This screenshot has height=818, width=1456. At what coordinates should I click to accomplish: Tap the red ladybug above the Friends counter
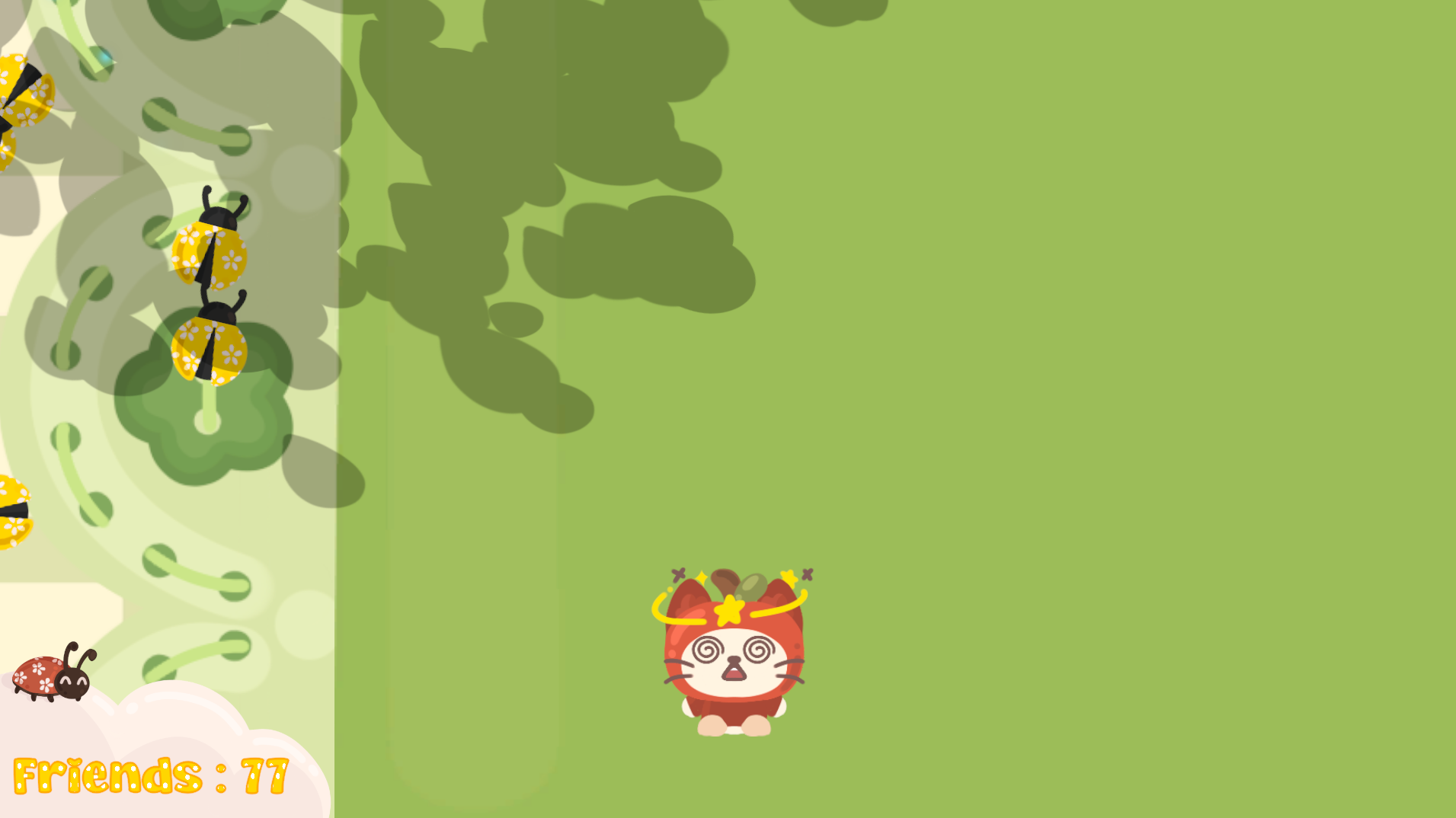[x=53, y=673]
